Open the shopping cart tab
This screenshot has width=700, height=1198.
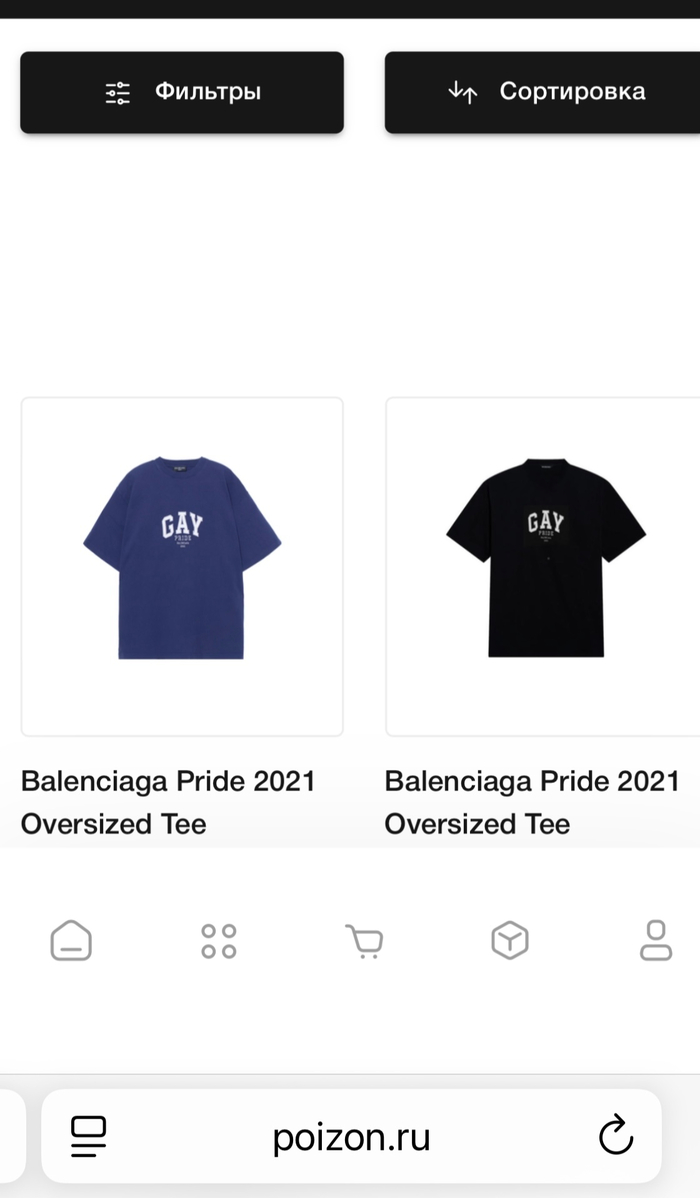364,941
